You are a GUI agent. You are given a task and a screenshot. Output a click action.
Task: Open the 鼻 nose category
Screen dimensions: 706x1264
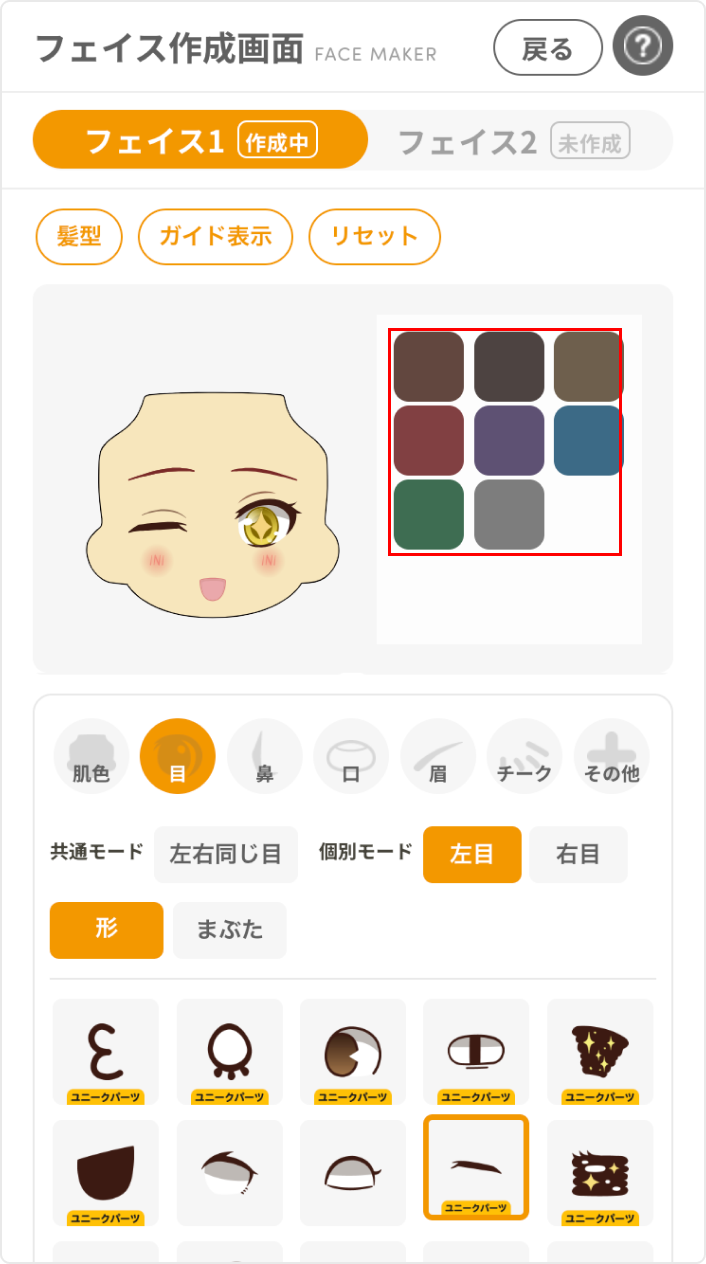[265, 757]
